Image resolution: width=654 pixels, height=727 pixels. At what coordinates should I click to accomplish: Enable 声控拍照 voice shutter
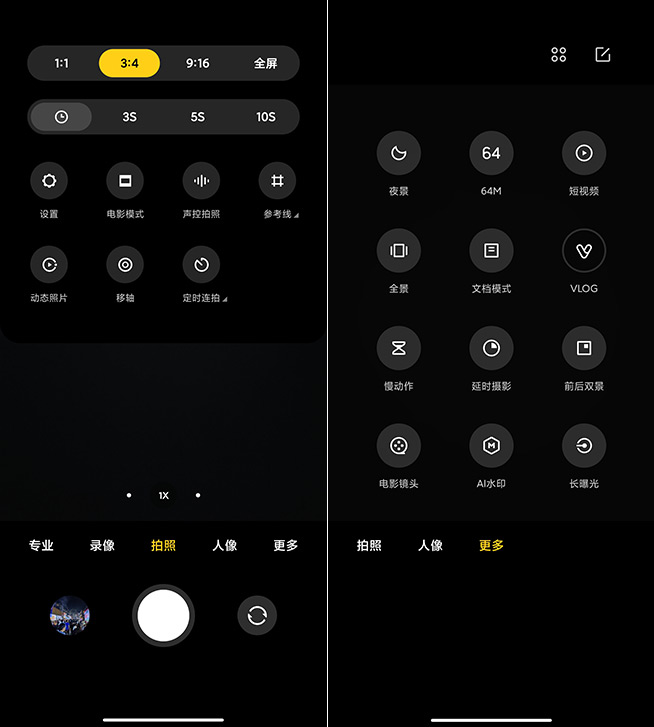pyautogui.click(x=201, y=182)
